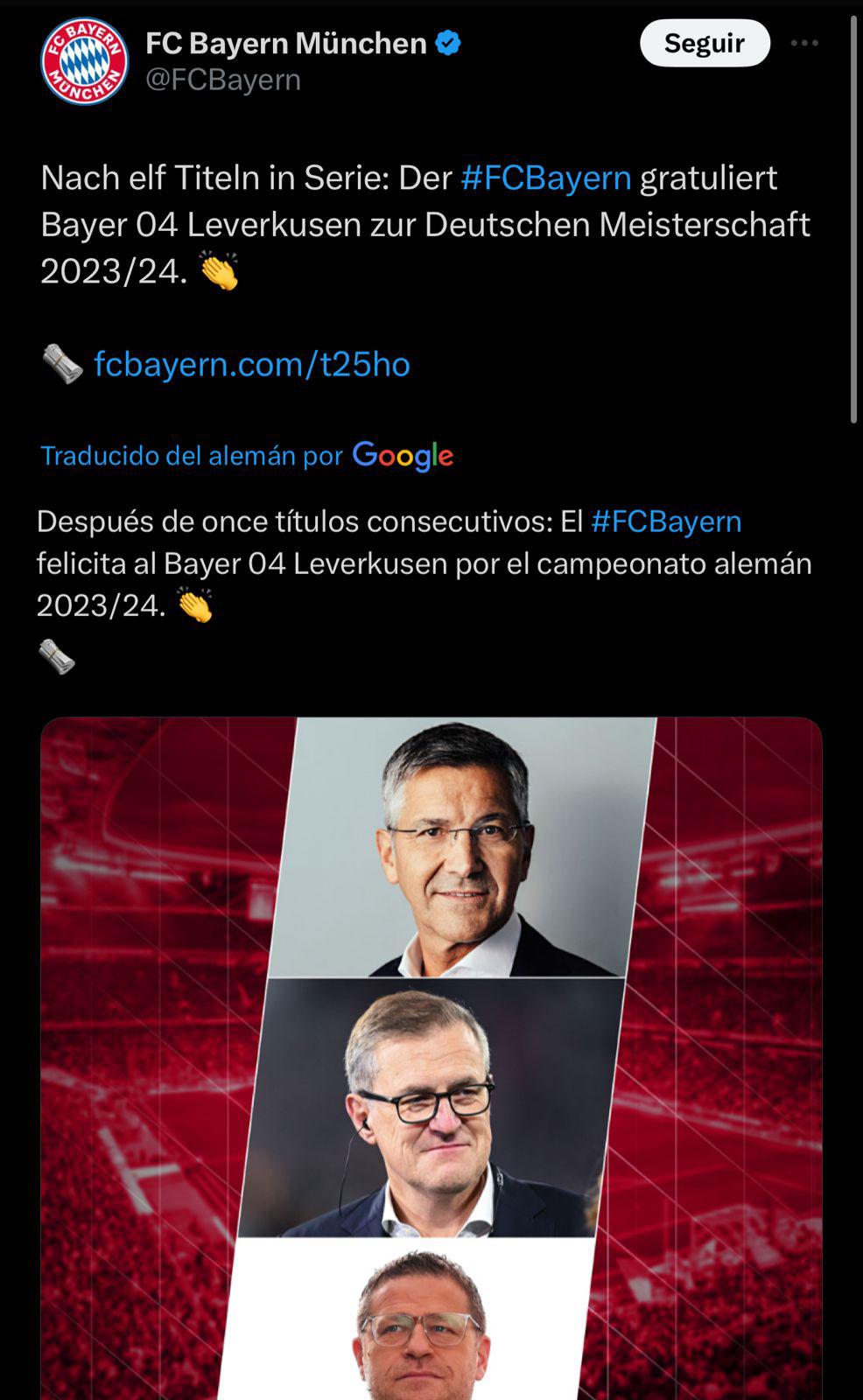
Task: Click the blue verified badge next to the name
Action: [449, 41]
